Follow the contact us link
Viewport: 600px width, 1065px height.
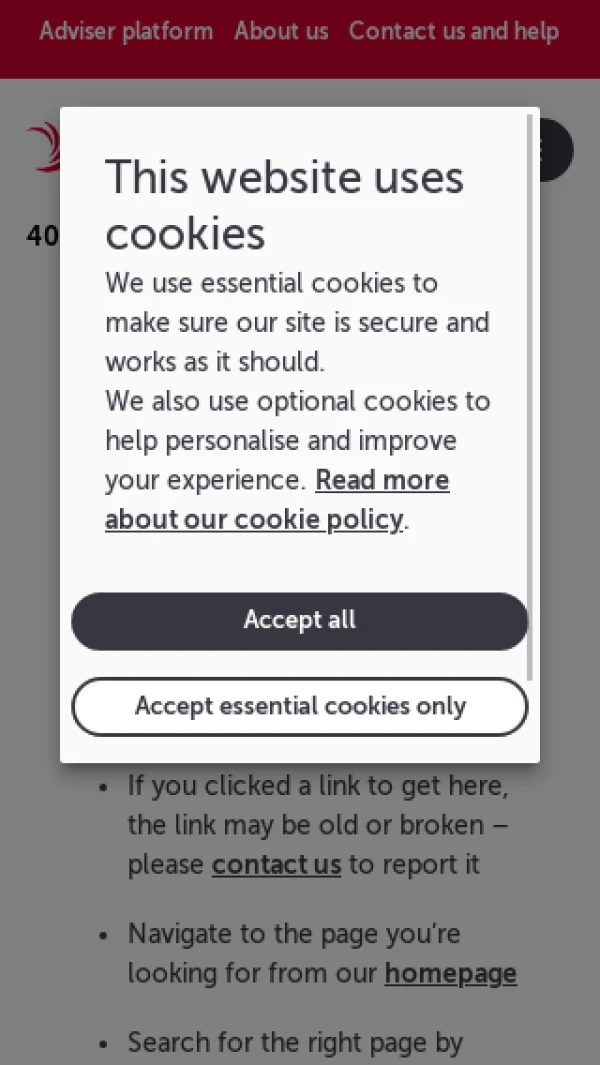[276, 865]
